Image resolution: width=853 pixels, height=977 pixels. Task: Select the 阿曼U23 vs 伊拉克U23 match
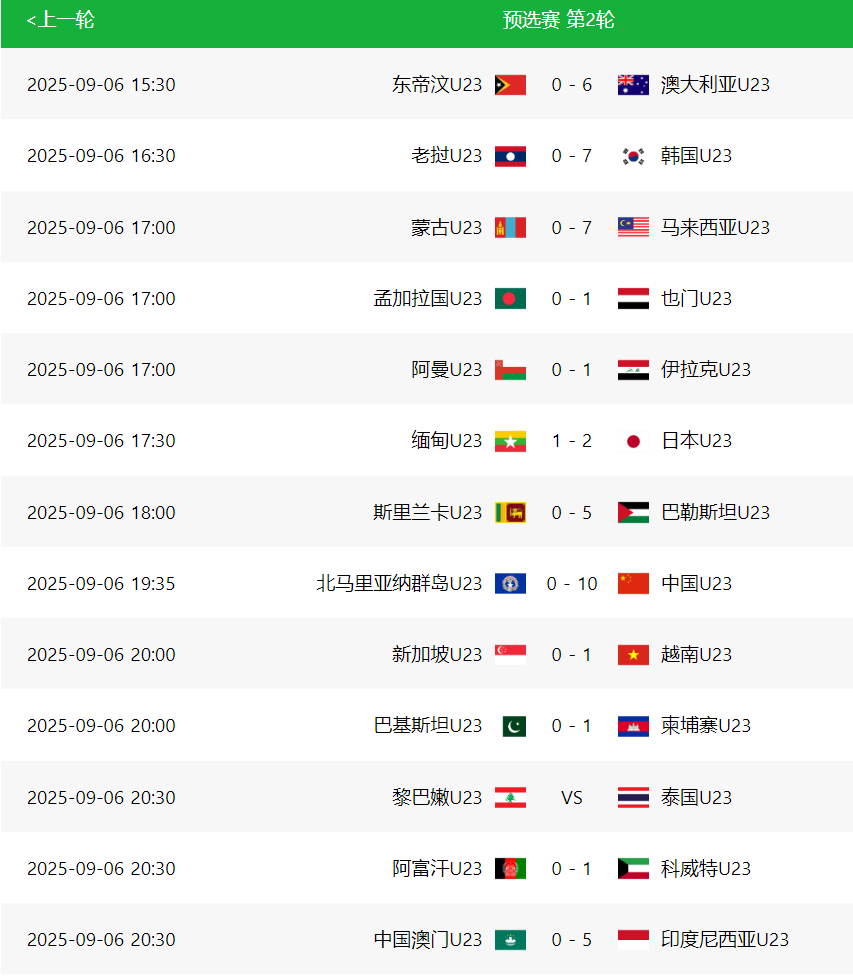click(x=571, y=370)
